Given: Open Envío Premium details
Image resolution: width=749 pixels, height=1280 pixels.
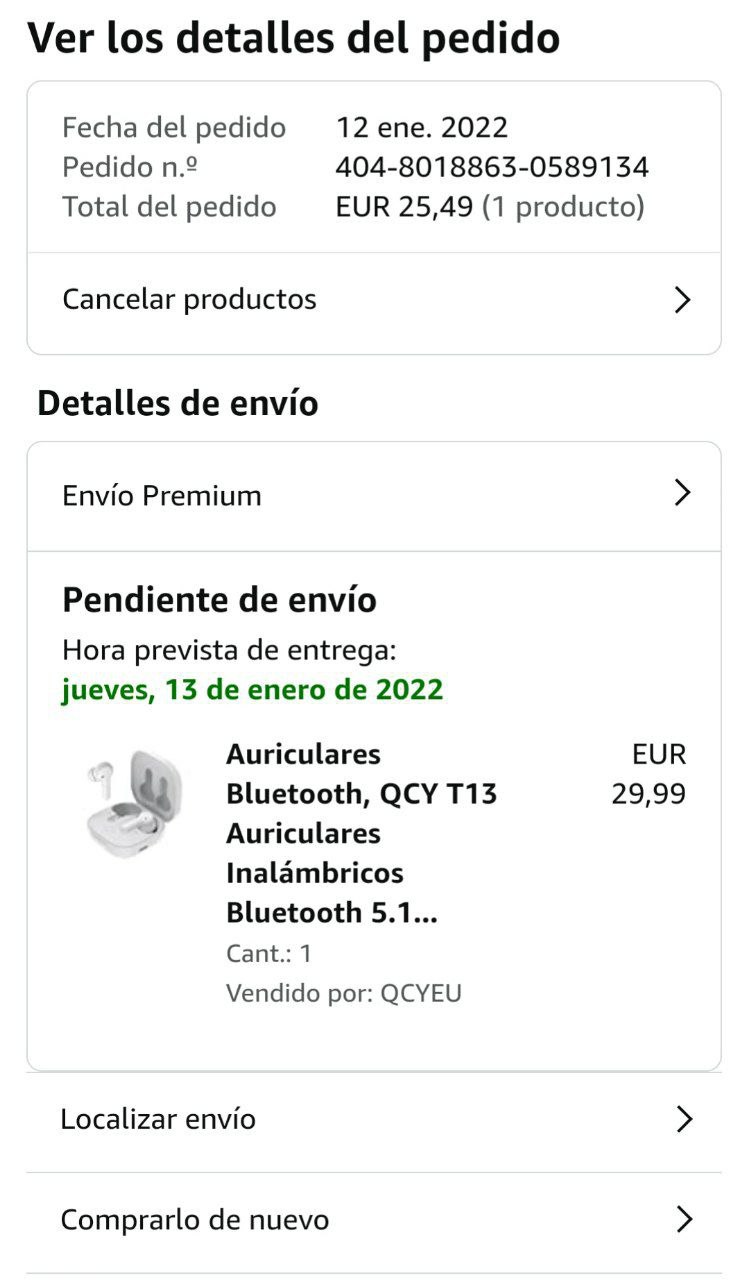Looking at the screenshot, I should coord(373,496).
